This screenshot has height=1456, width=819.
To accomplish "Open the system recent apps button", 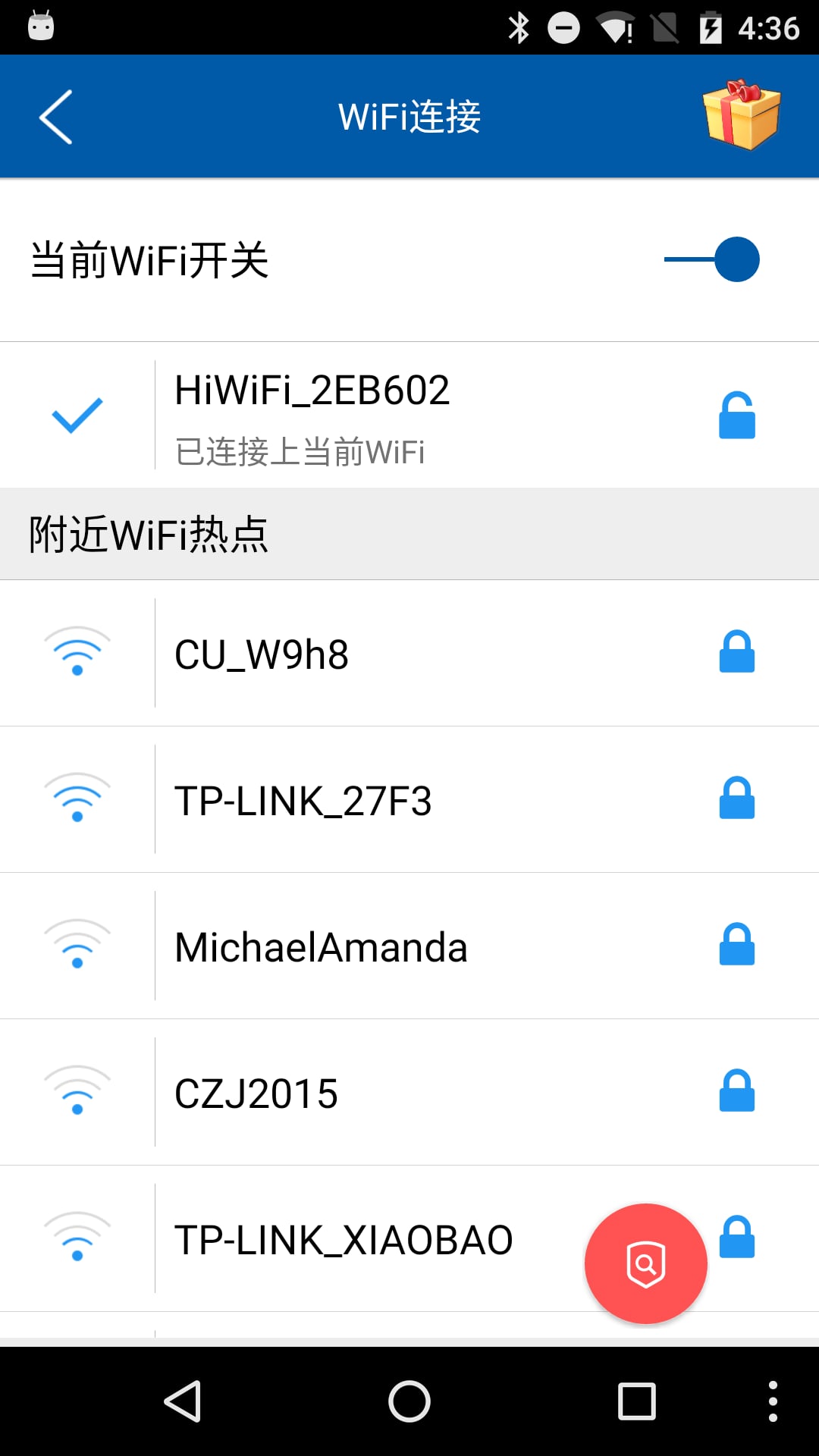I will point(636,1401).
